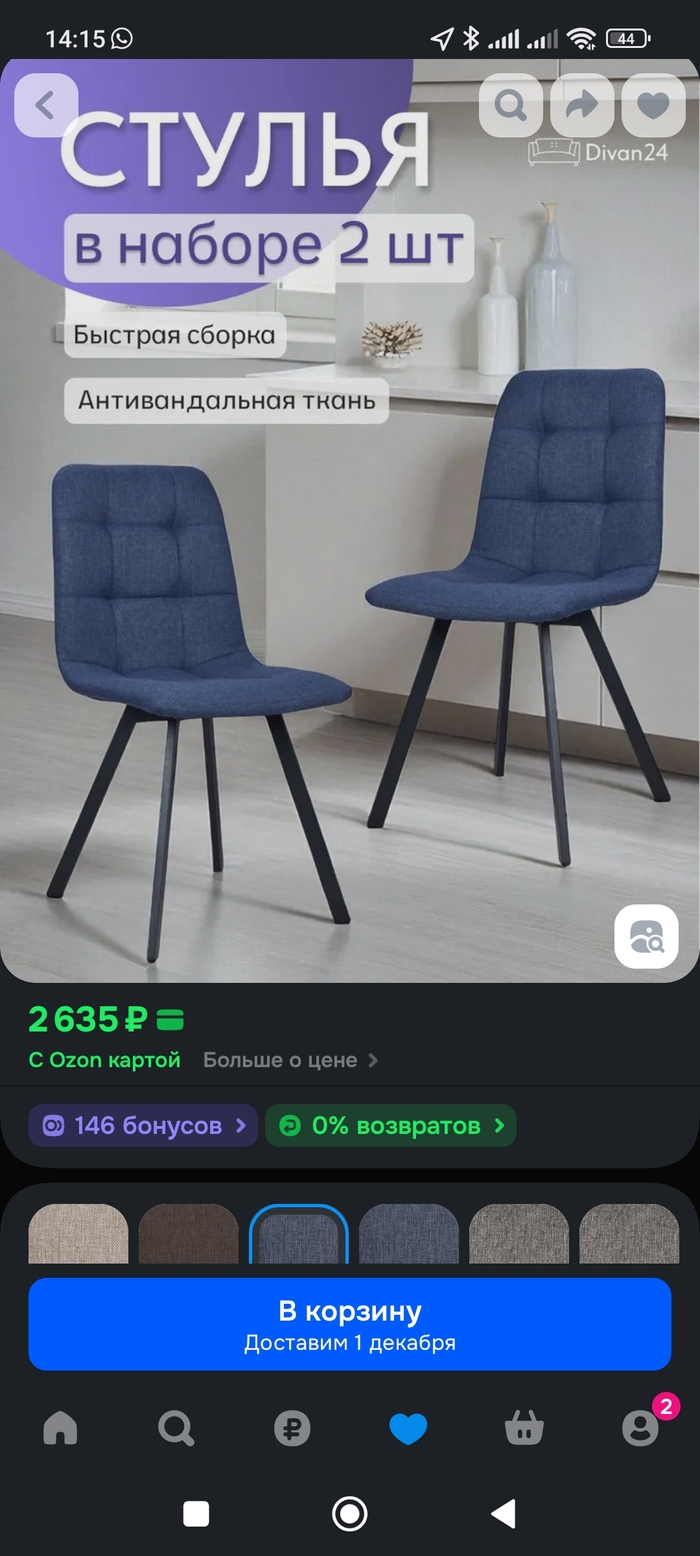Select the dark brown fabric swatch

pos(188,1234)
